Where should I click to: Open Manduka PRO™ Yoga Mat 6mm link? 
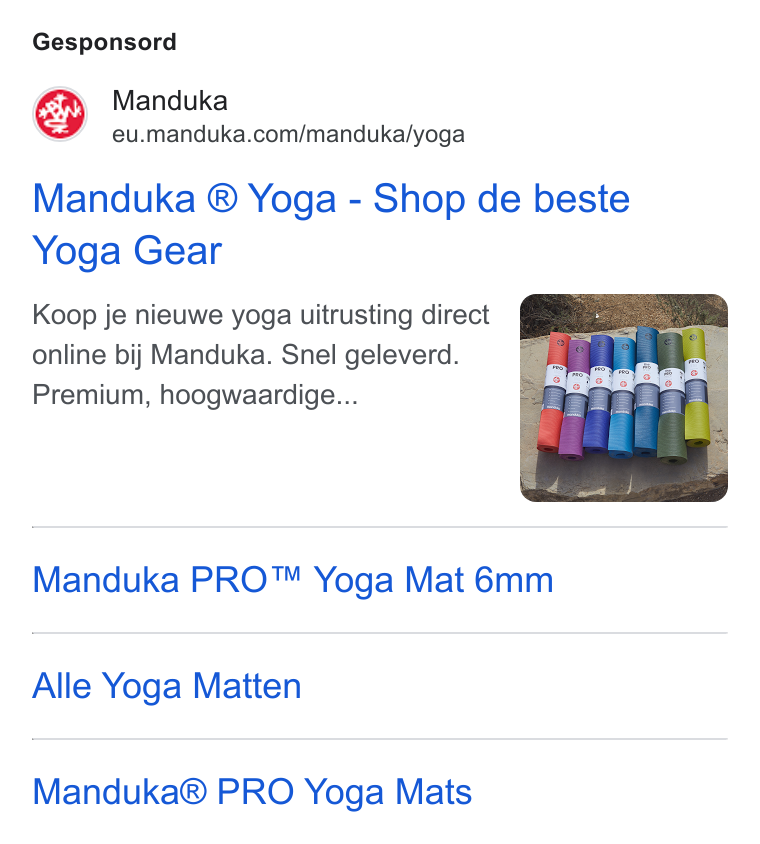pyautogui.click(x=293, y=580)
